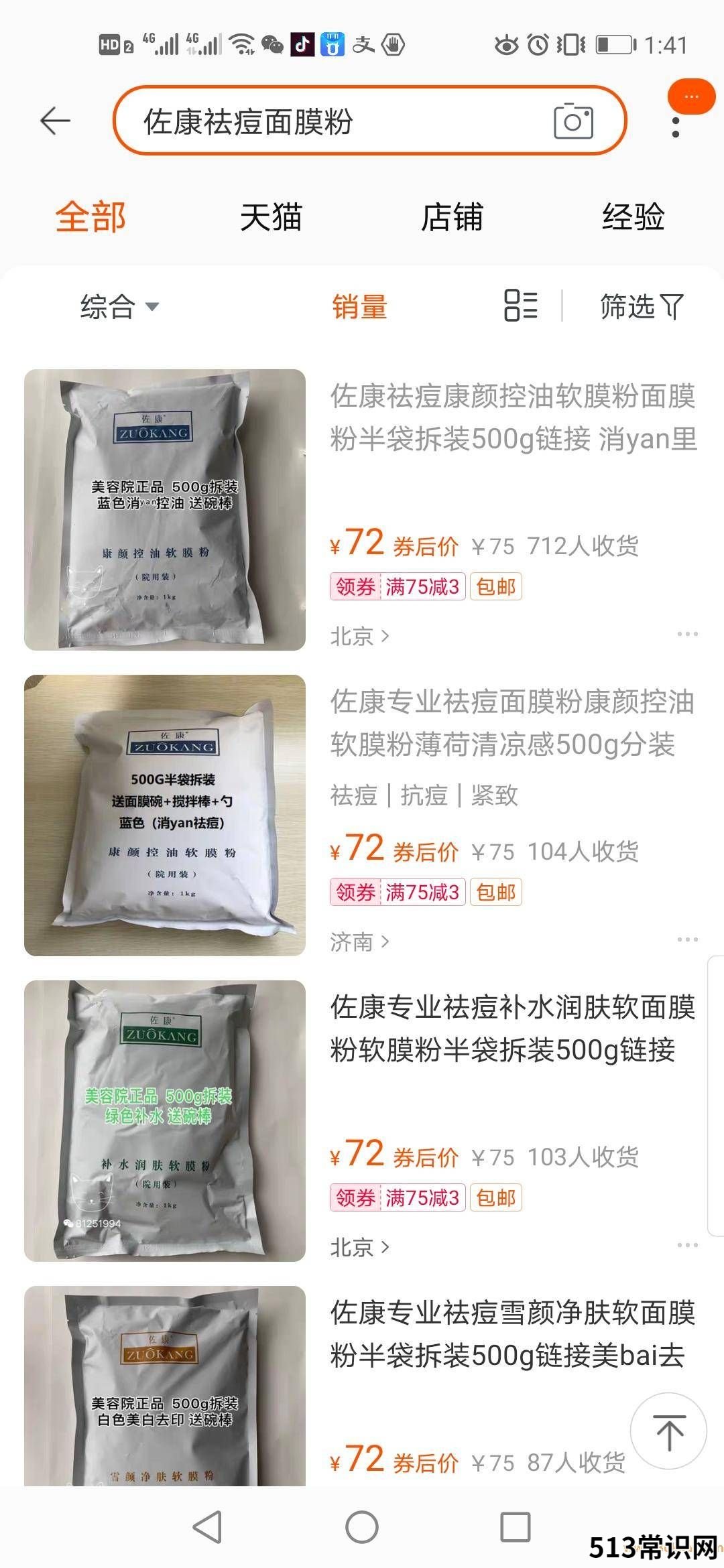
Task: Toggle list/grid view layout
Action: pos(520,306)
